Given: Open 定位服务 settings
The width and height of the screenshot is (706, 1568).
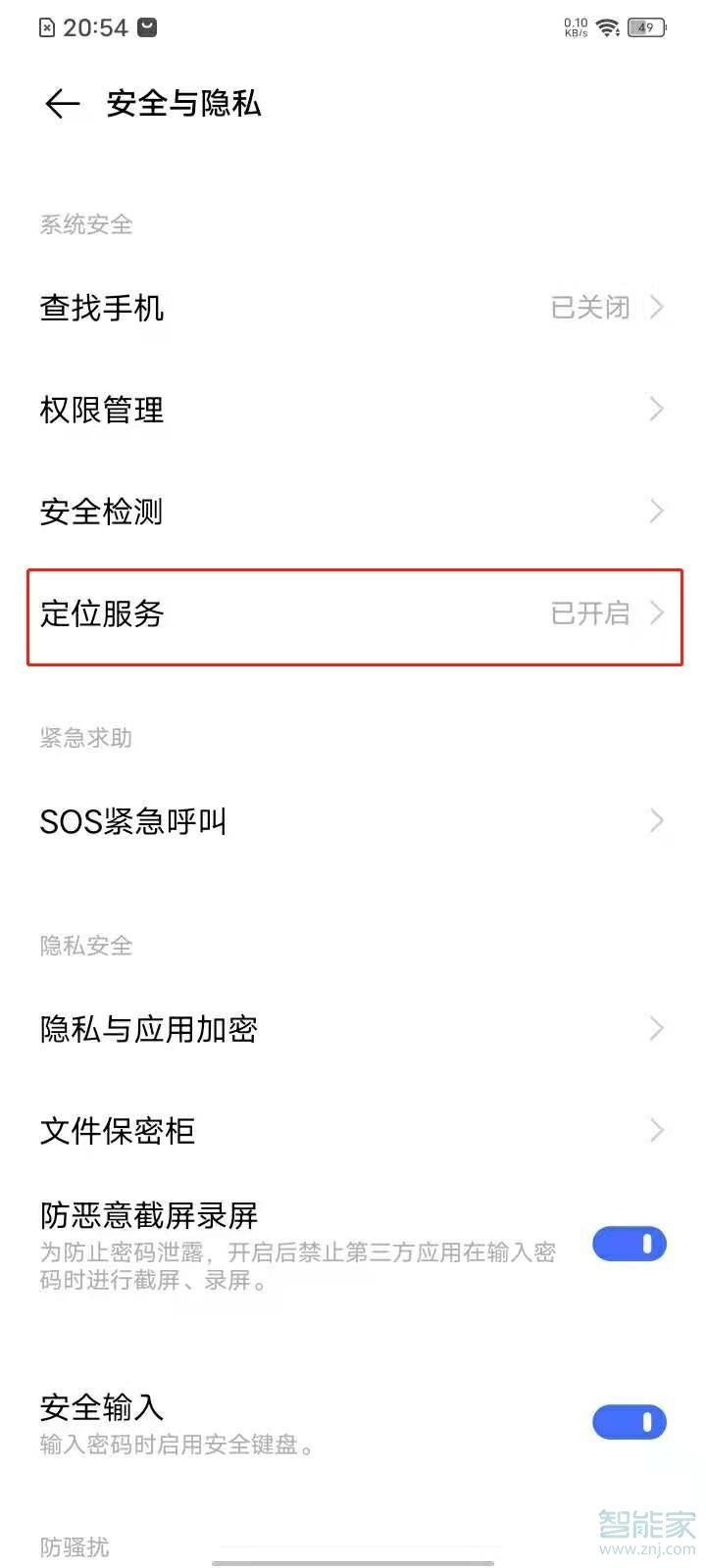Looking at the screenshot, I should (x=353, y=614).
